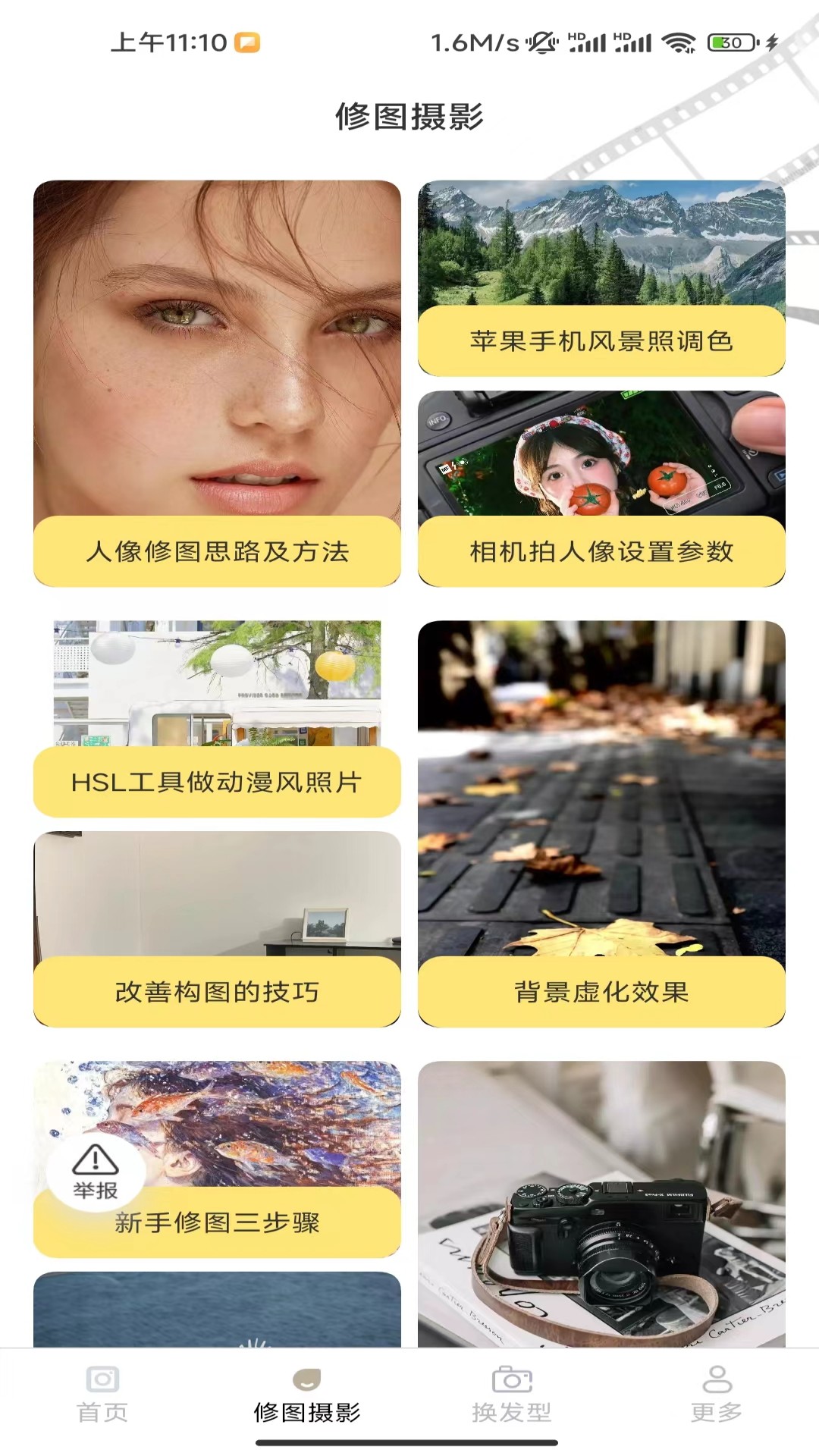Open the 人像修图思路及方法 tutorial card
The image size is (819, 1456).
coord(217,384)
